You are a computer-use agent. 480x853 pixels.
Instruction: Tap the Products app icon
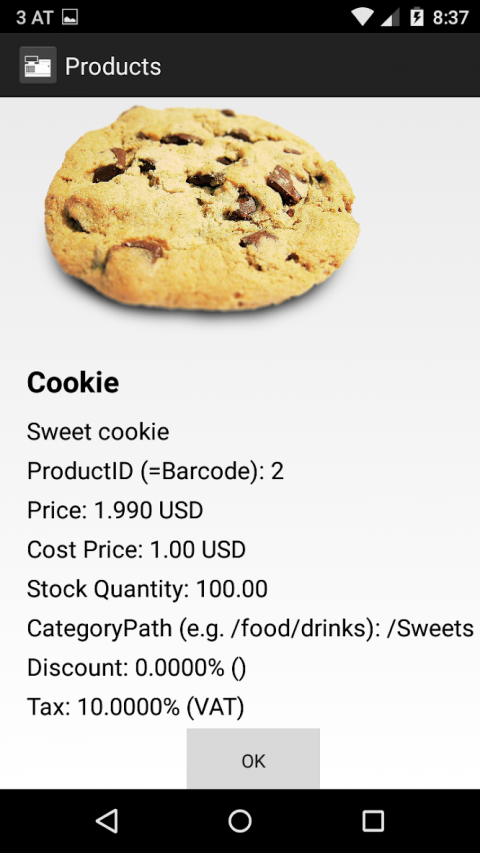click(x=38, y=65)
